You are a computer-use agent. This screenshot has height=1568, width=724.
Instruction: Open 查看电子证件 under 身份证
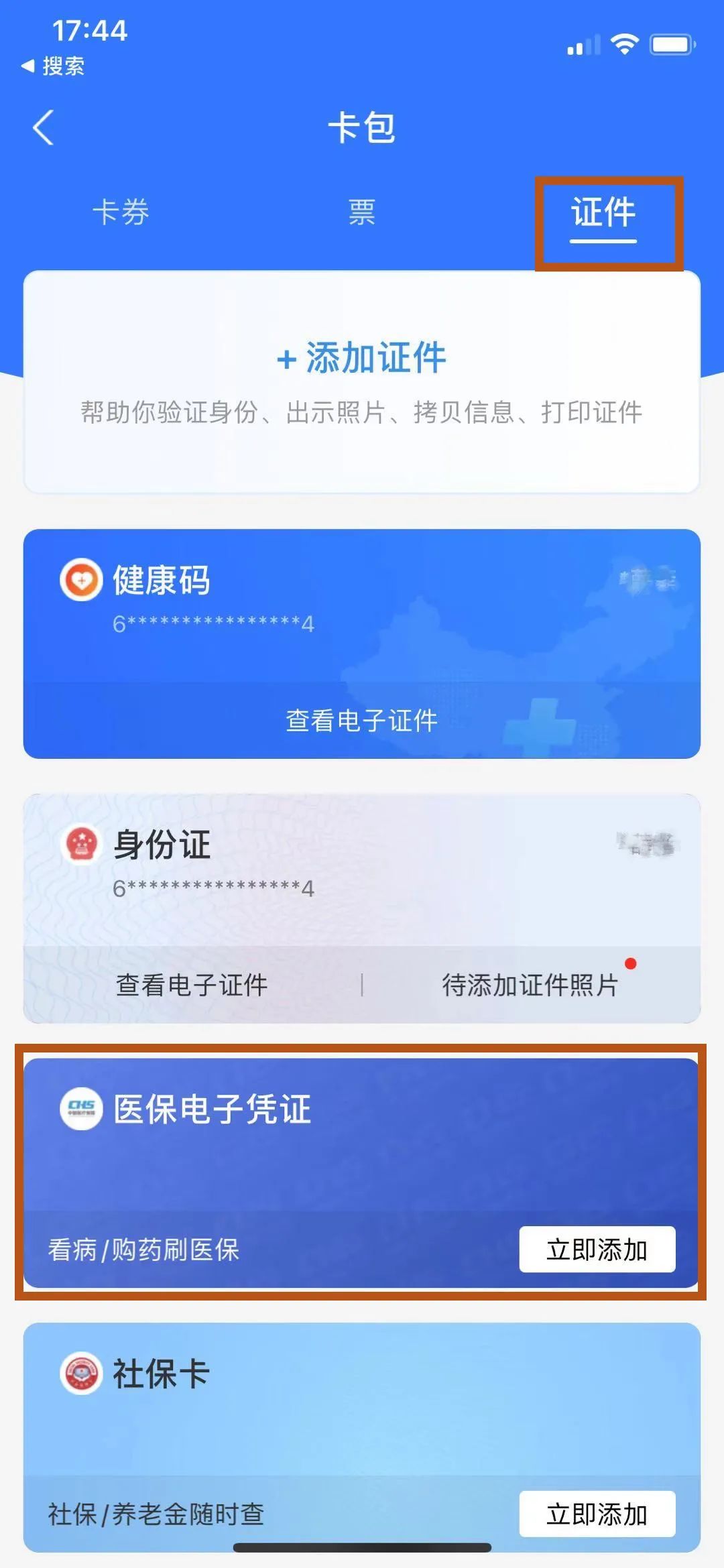(x=192, y=985)
